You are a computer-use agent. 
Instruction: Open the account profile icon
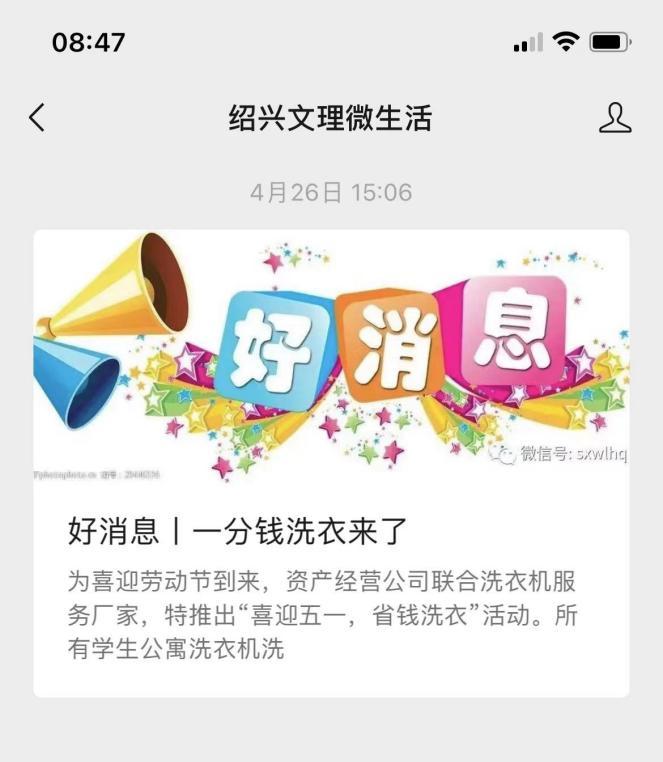point(615,118)
